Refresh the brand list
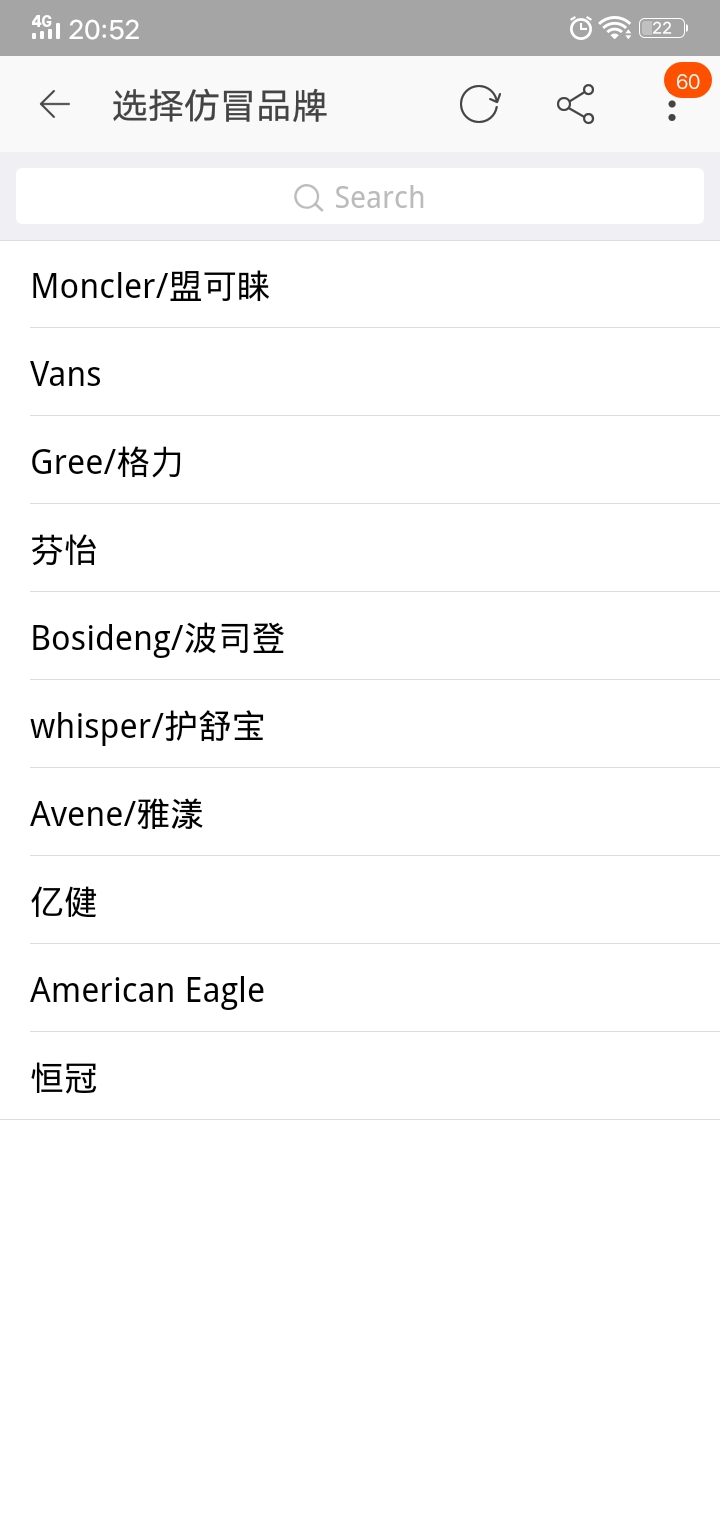 click(479, 104)
